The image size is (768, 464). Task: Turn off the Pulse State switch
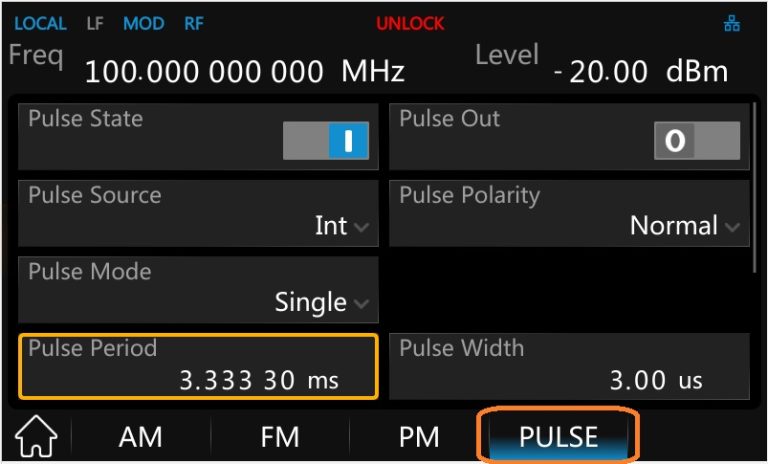[326, 142]
